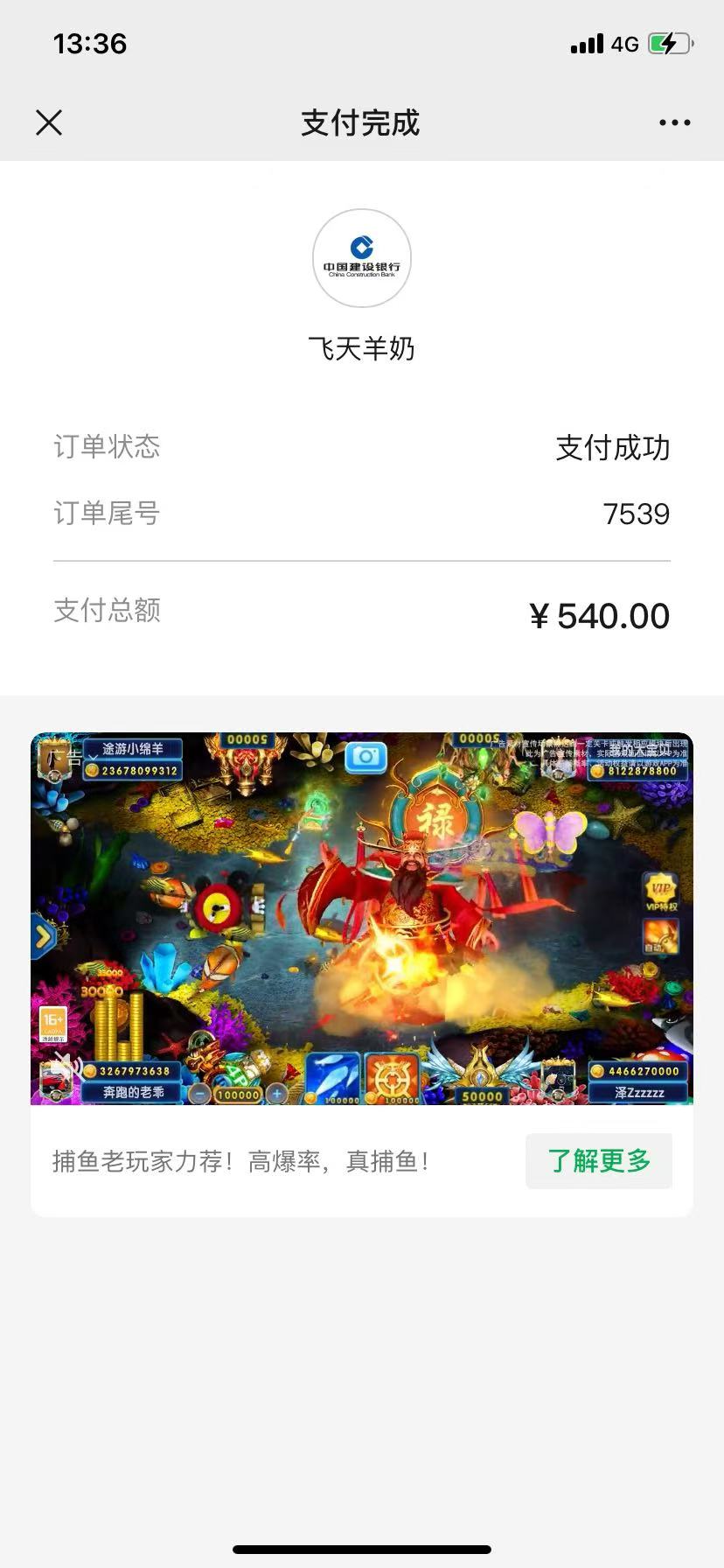The image size is (724, 1568).
Task: Open the fishing game ad video
Action: (x=362, y=917)
